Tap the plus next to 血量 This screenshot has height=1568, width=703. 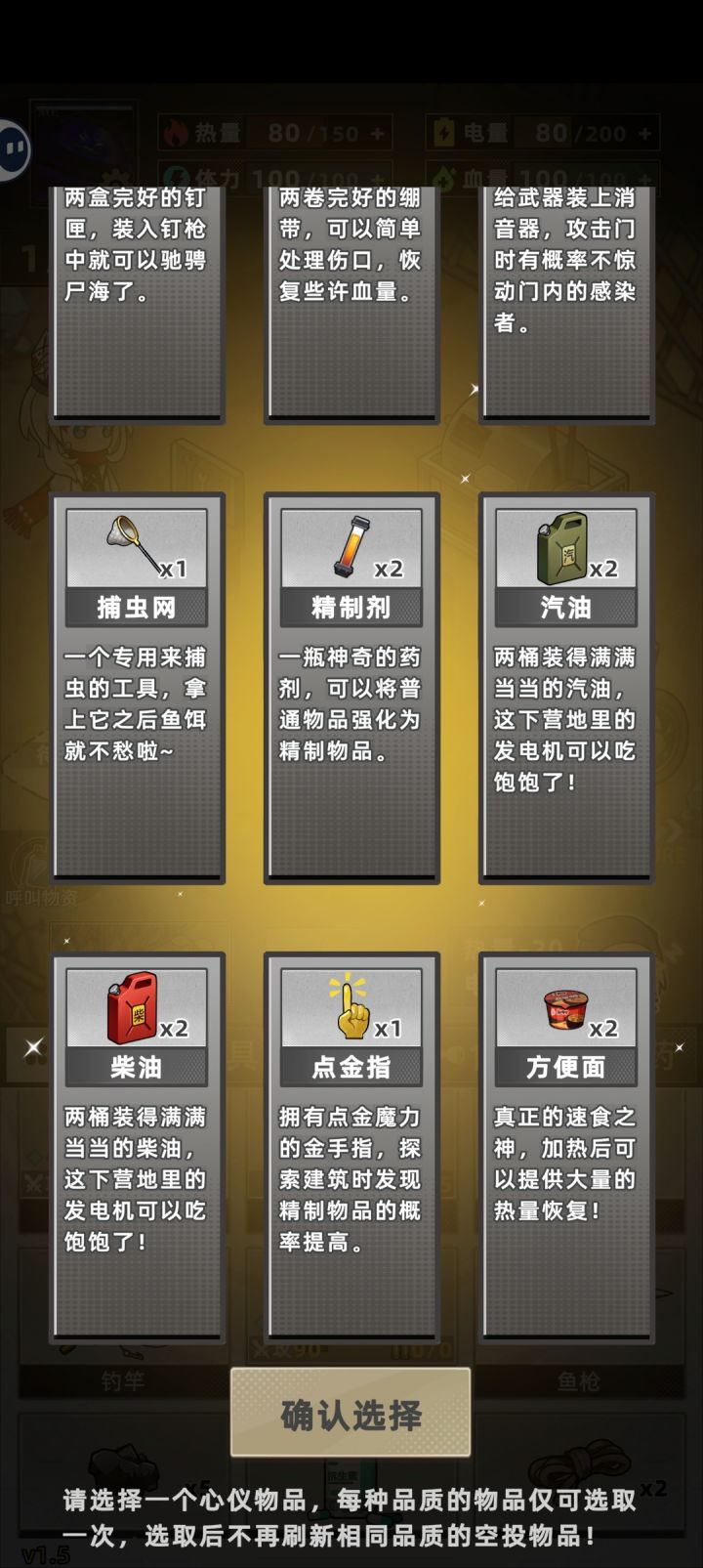644,176
